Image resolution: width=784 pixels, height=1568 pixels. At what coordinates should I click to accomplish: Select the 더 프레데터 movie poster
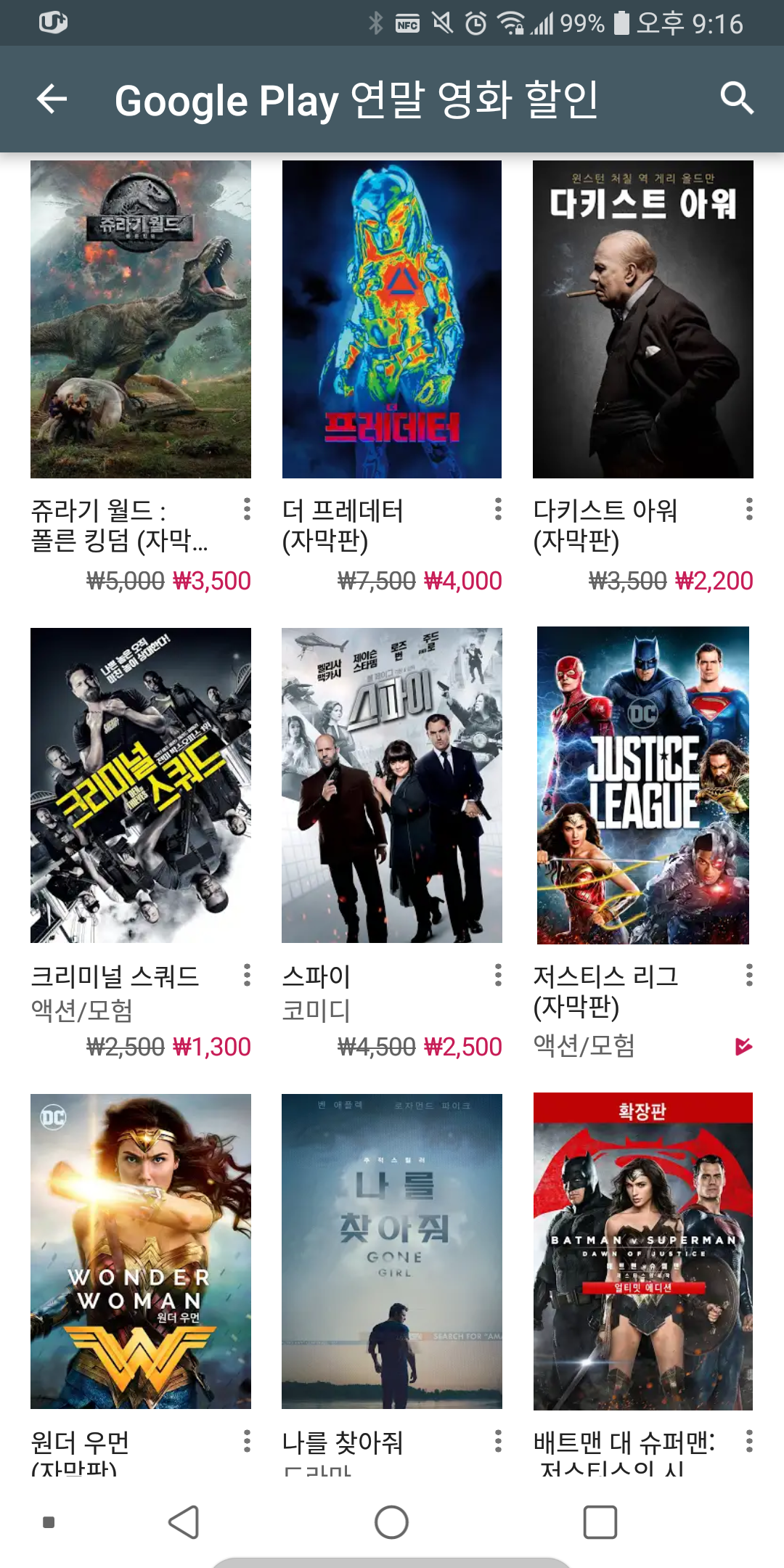[392, 319]
